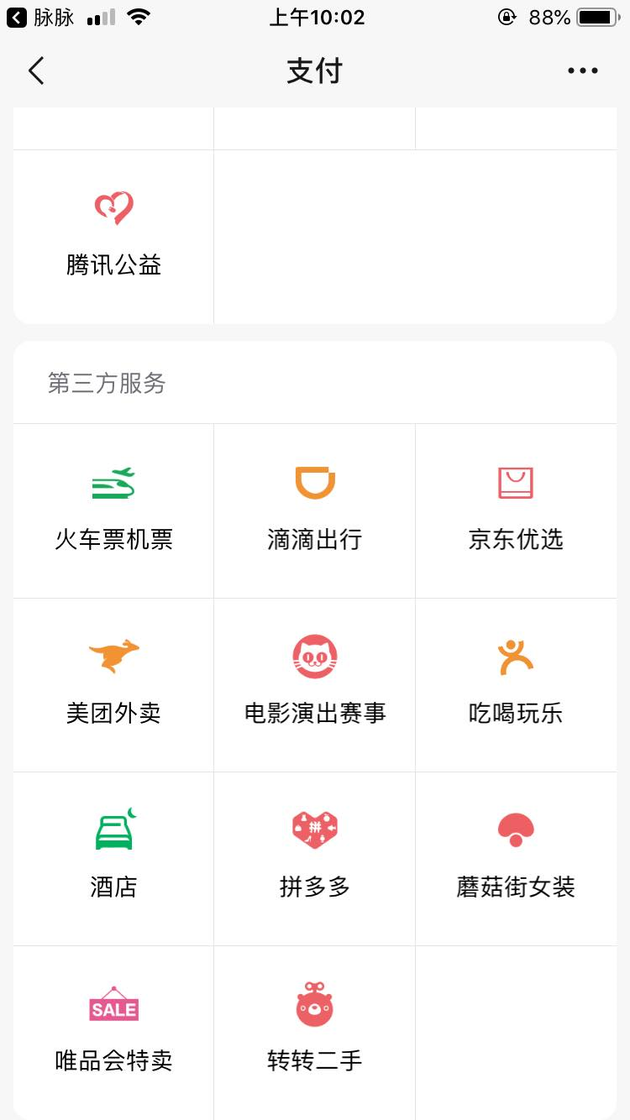Screen dimensions: 630x1120
Task: Select 转转二手 marketplace
Action: point(315,1033)
